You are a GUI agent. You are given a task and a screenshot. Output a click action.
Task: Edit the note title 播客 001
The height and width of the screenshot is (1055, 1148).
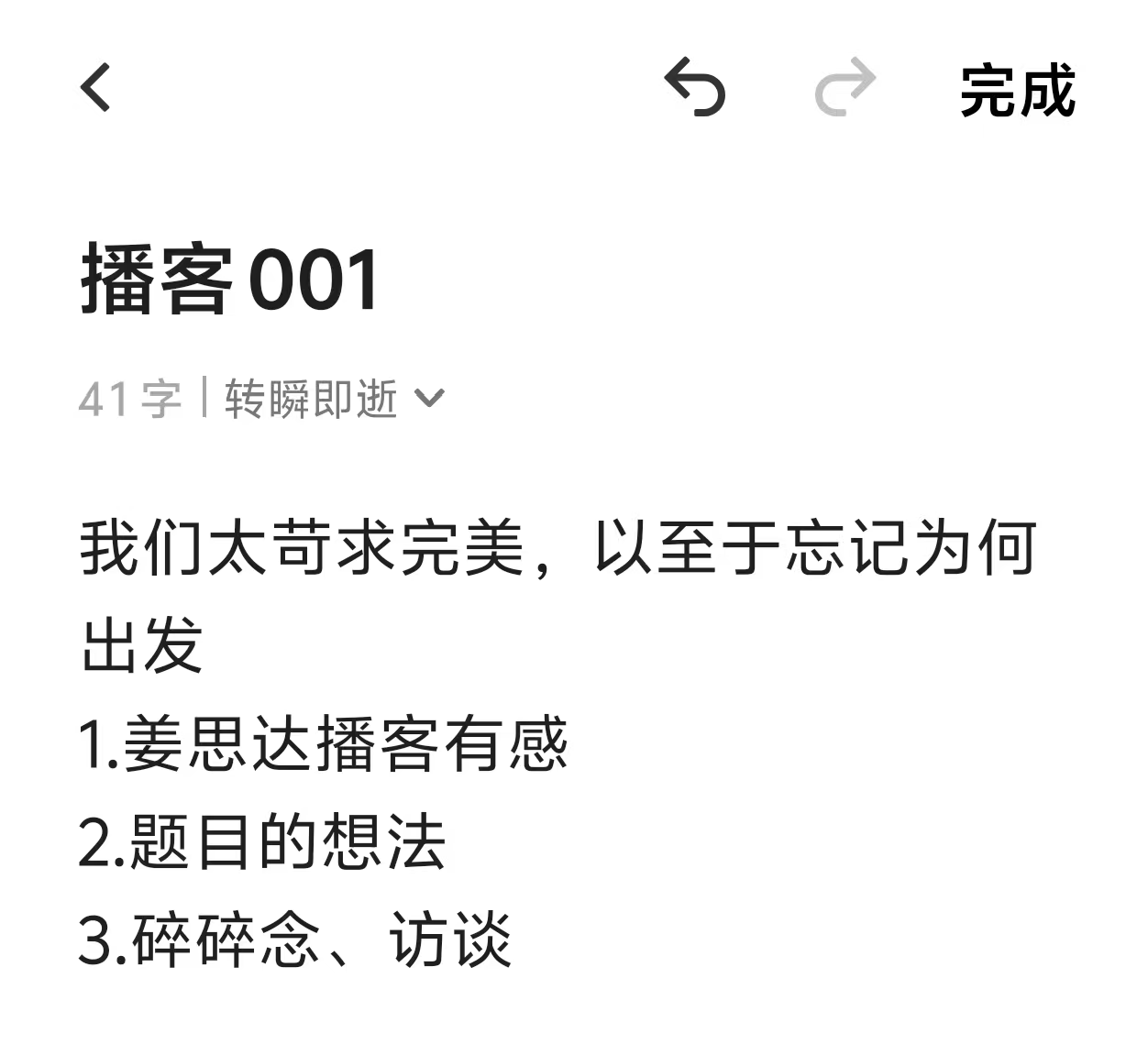coord(229,280)
